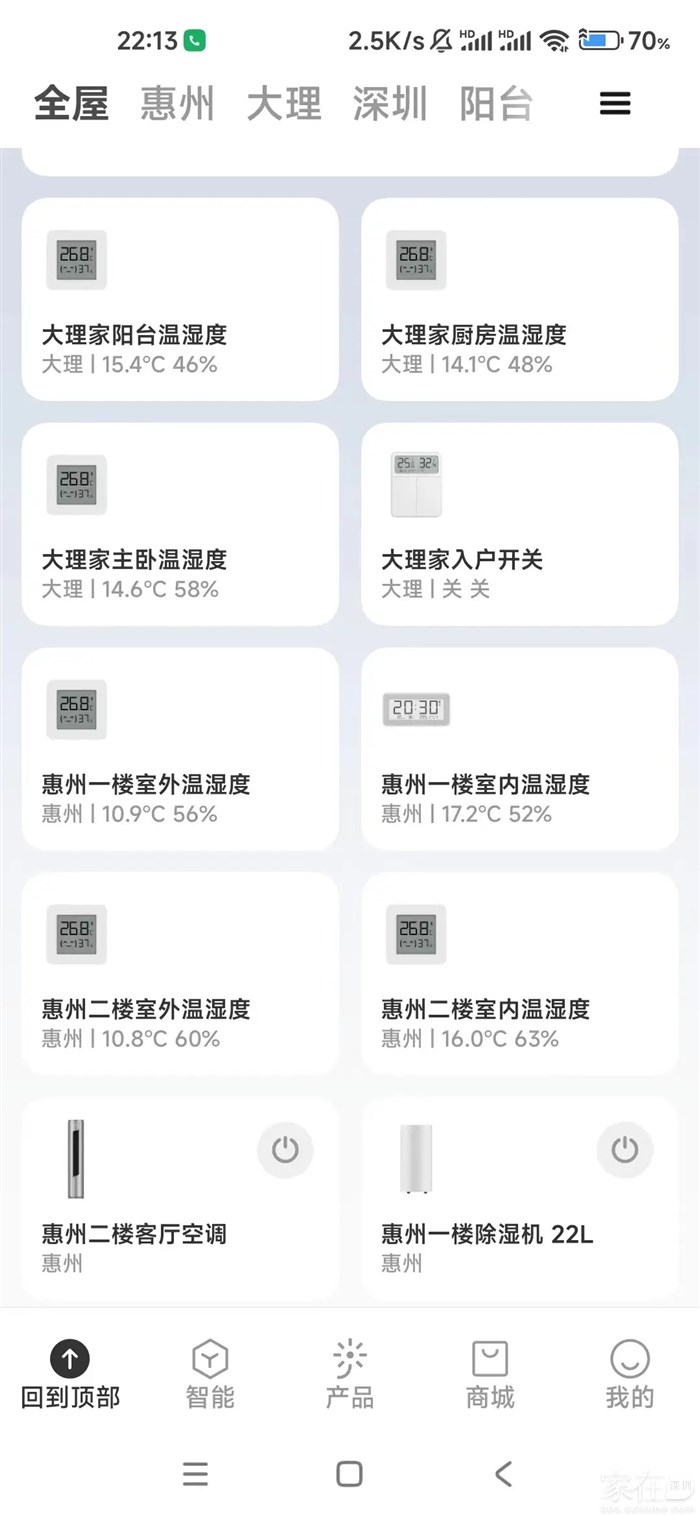Viewport: 700px width, 1516px height.
Task: Go to the 商城 store tab
Action: [490, 1375]
